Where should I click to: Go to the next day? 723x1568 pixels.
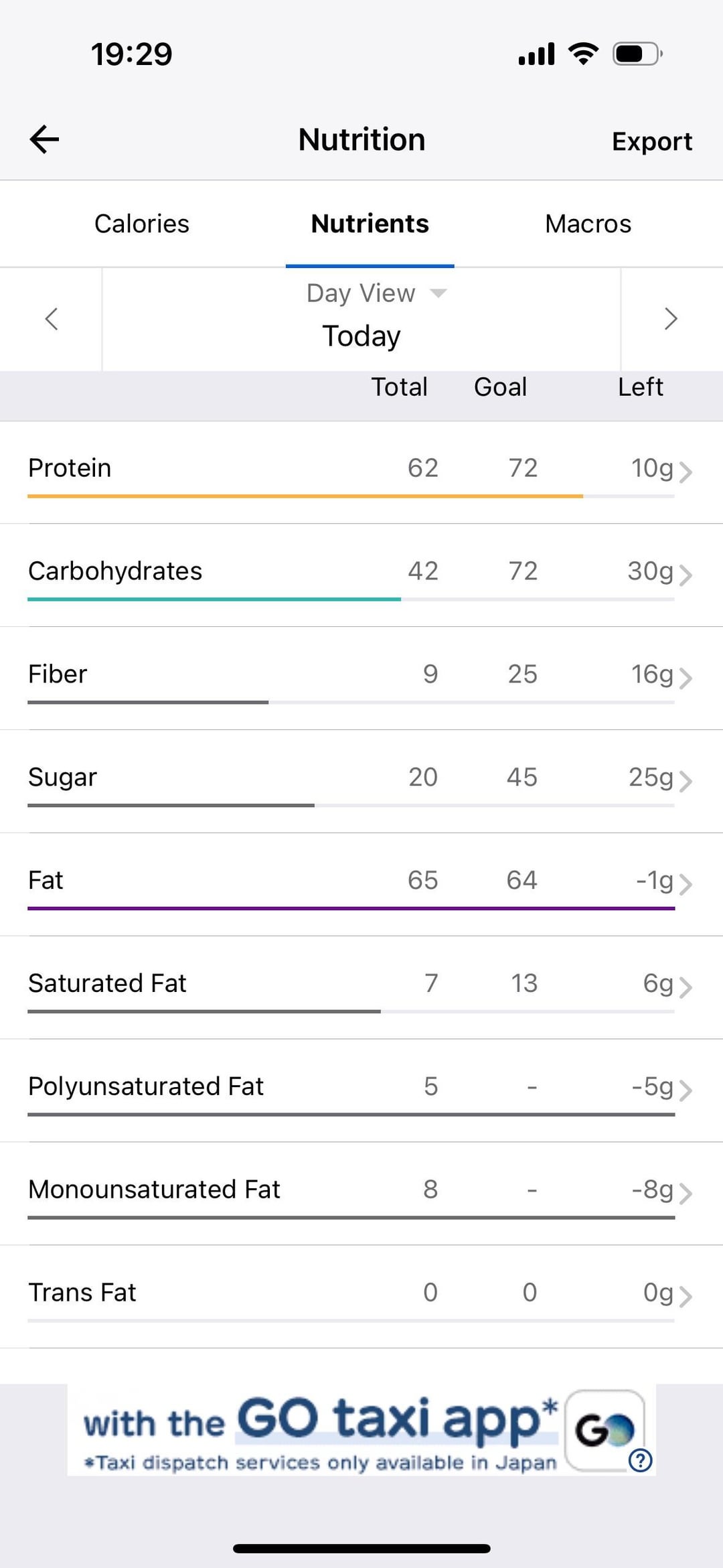click(671, 319)
